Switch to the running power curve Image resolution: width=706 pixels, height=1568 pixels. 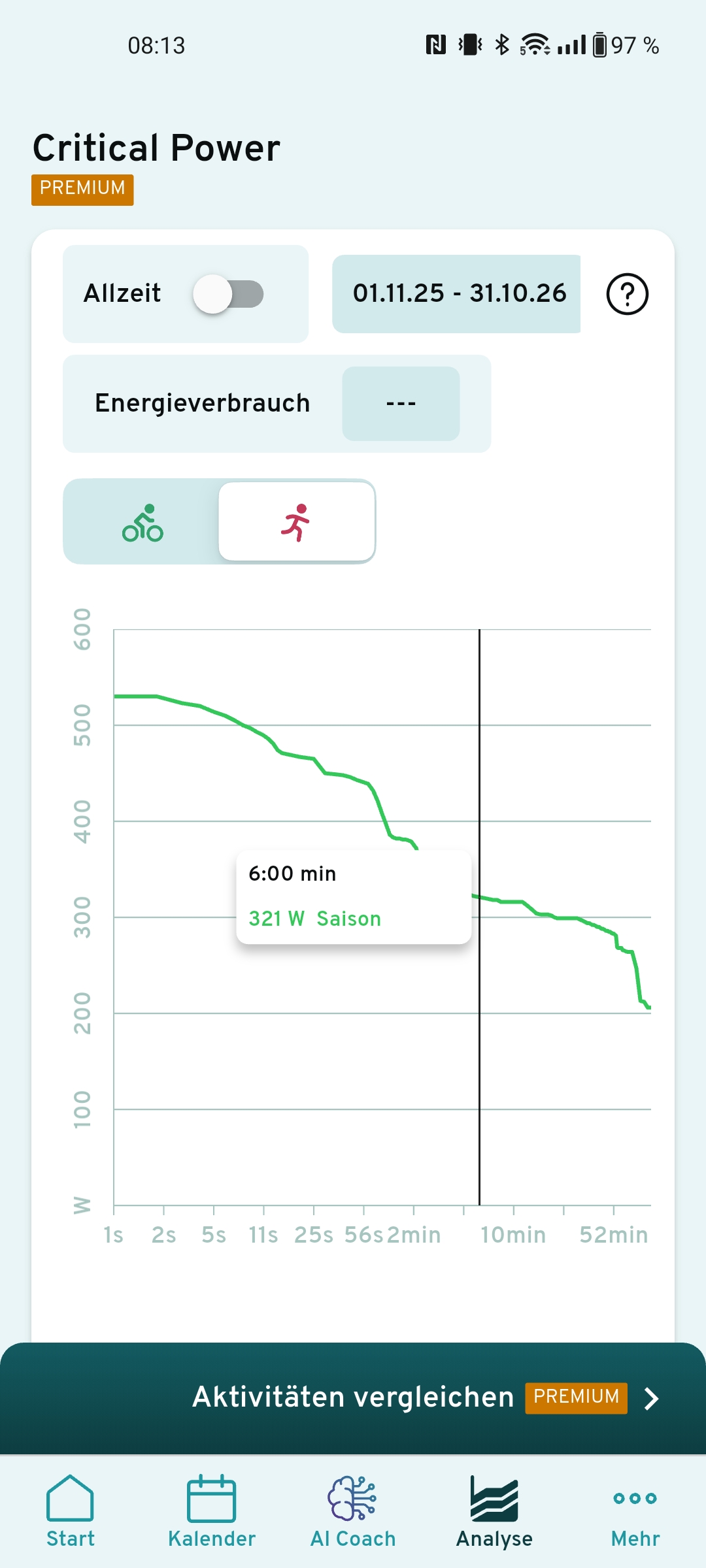(x=296, y=523)
